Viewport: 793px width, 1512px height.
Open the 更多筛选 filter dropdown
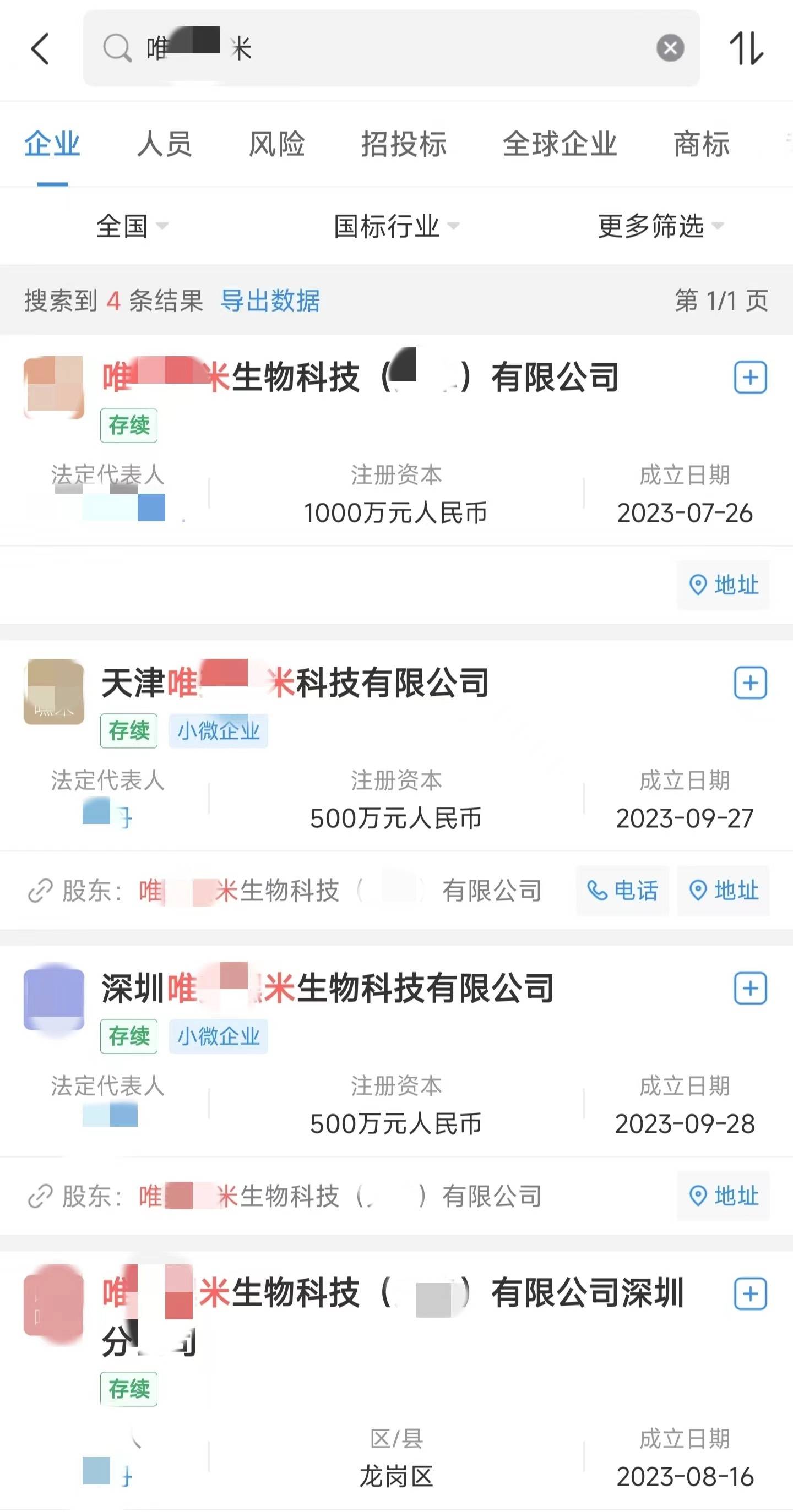[660, 226]
